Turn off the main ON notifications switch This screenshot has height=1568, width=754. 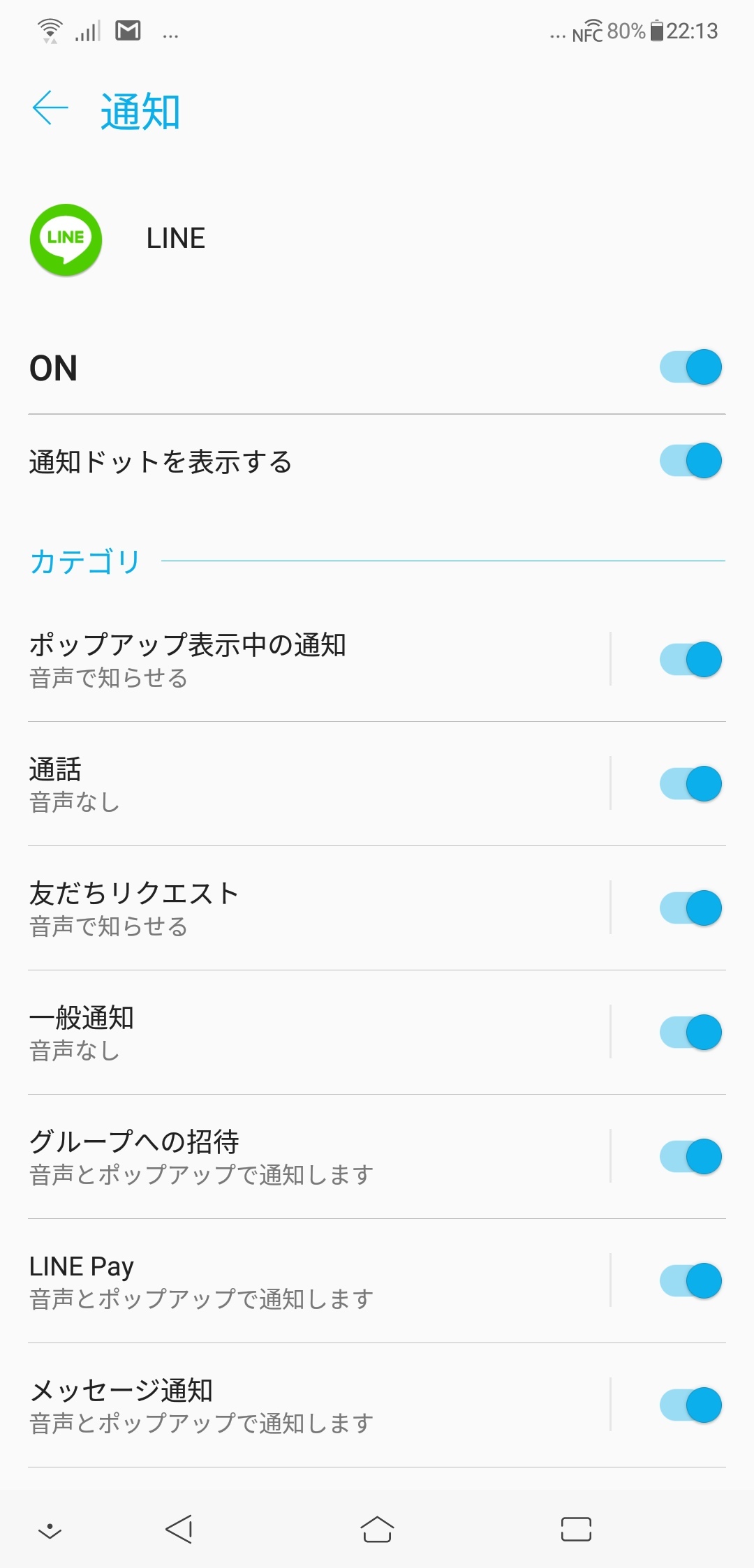point(690,367)
